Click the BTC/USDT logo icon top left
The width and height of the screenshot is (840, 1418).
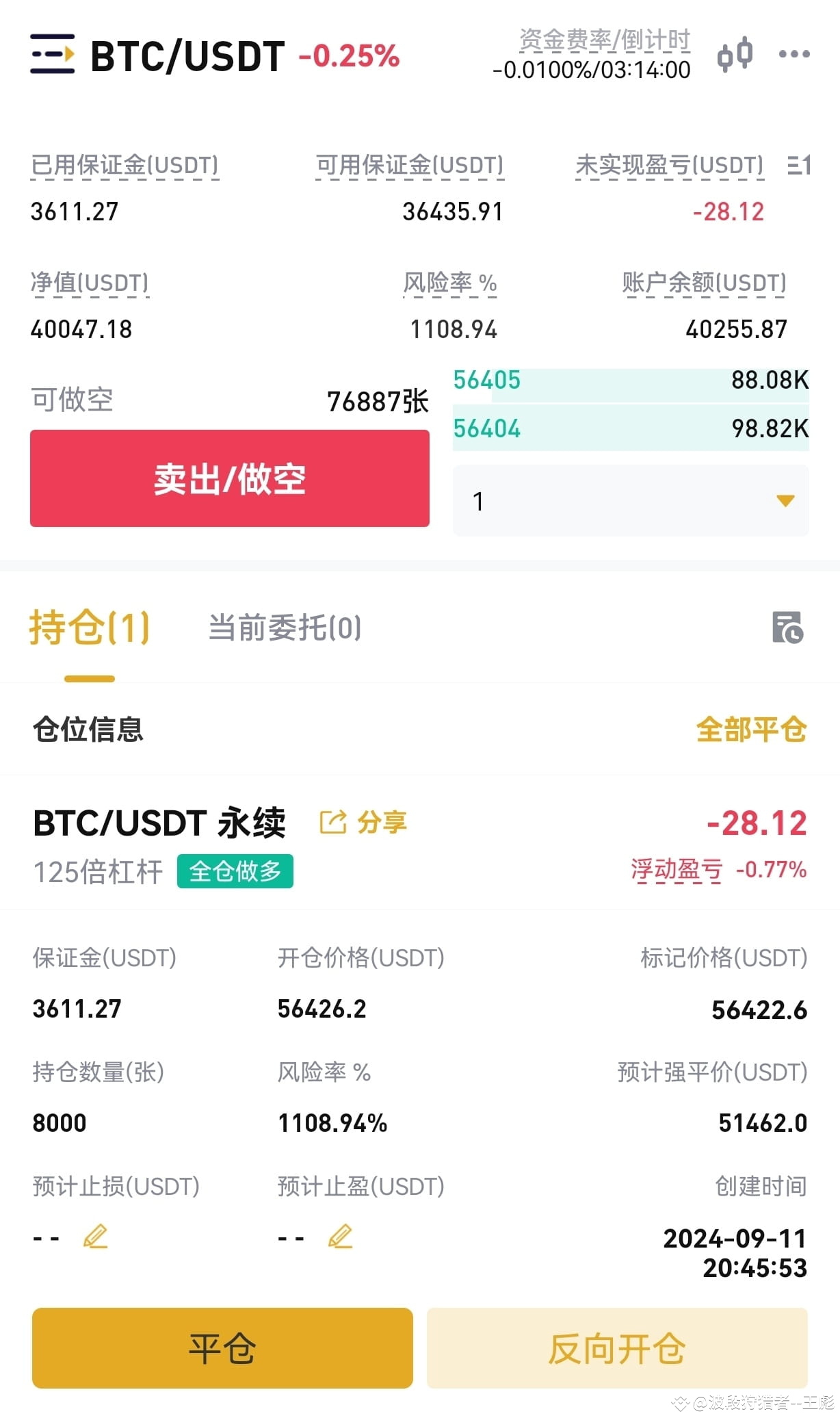pyautogui.click(x=51, y=55)
